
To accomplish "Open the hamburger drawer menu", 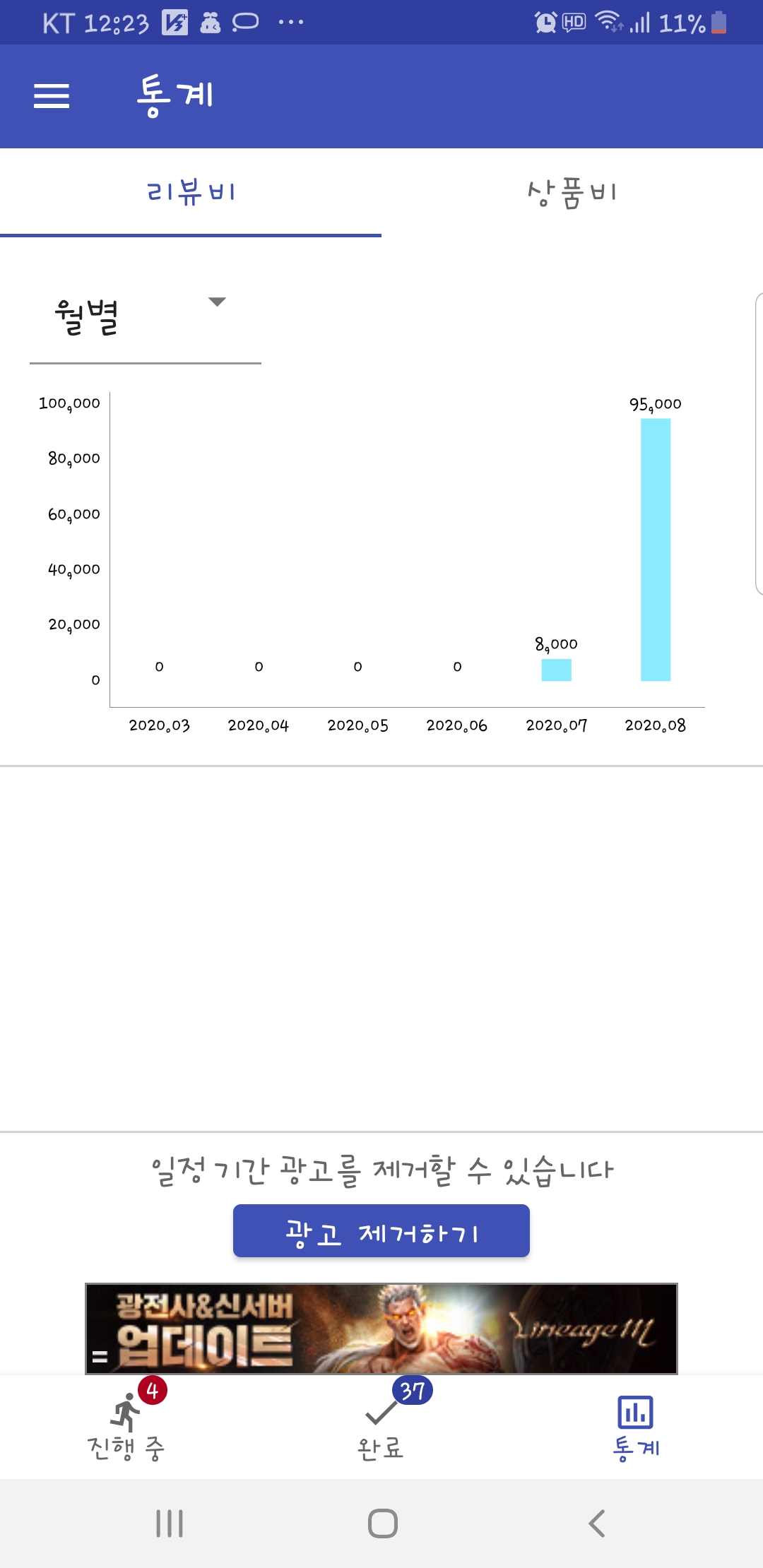I will [52, 96].
